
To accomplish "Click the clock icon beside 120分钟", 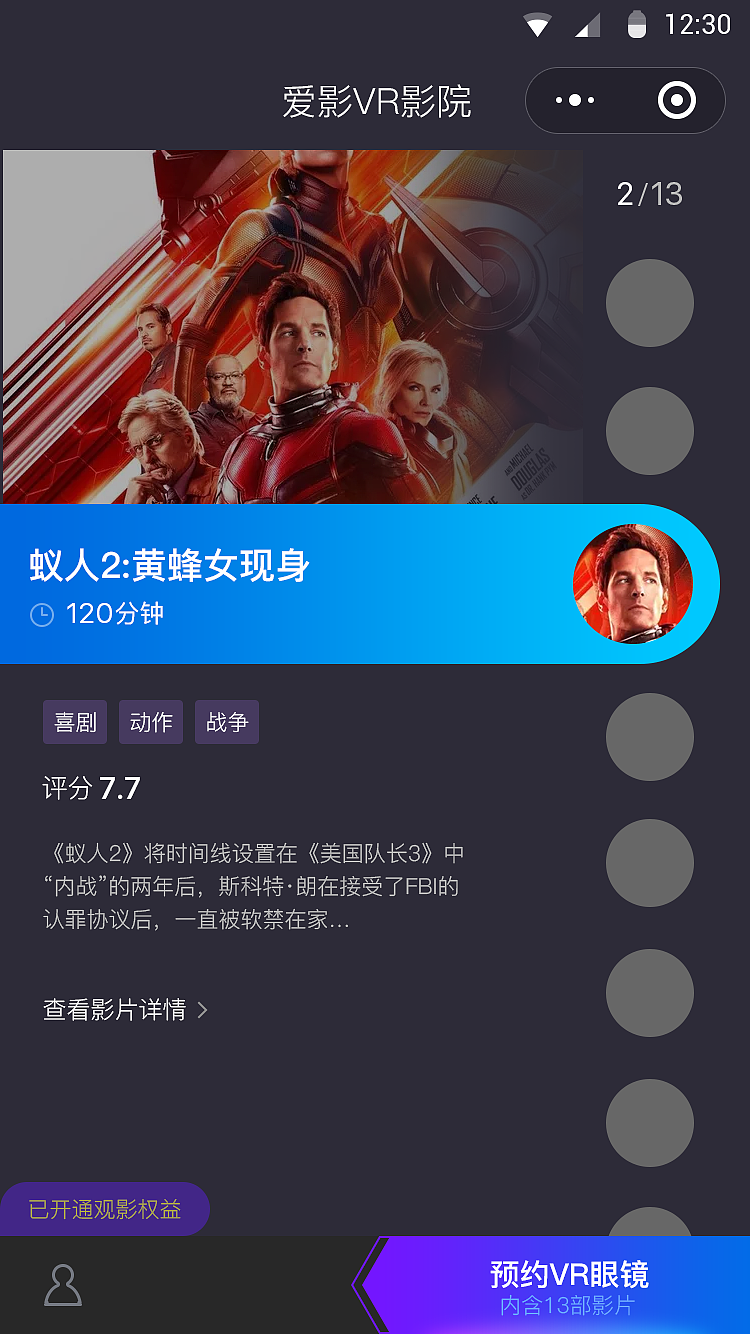I will click(41, 614).
